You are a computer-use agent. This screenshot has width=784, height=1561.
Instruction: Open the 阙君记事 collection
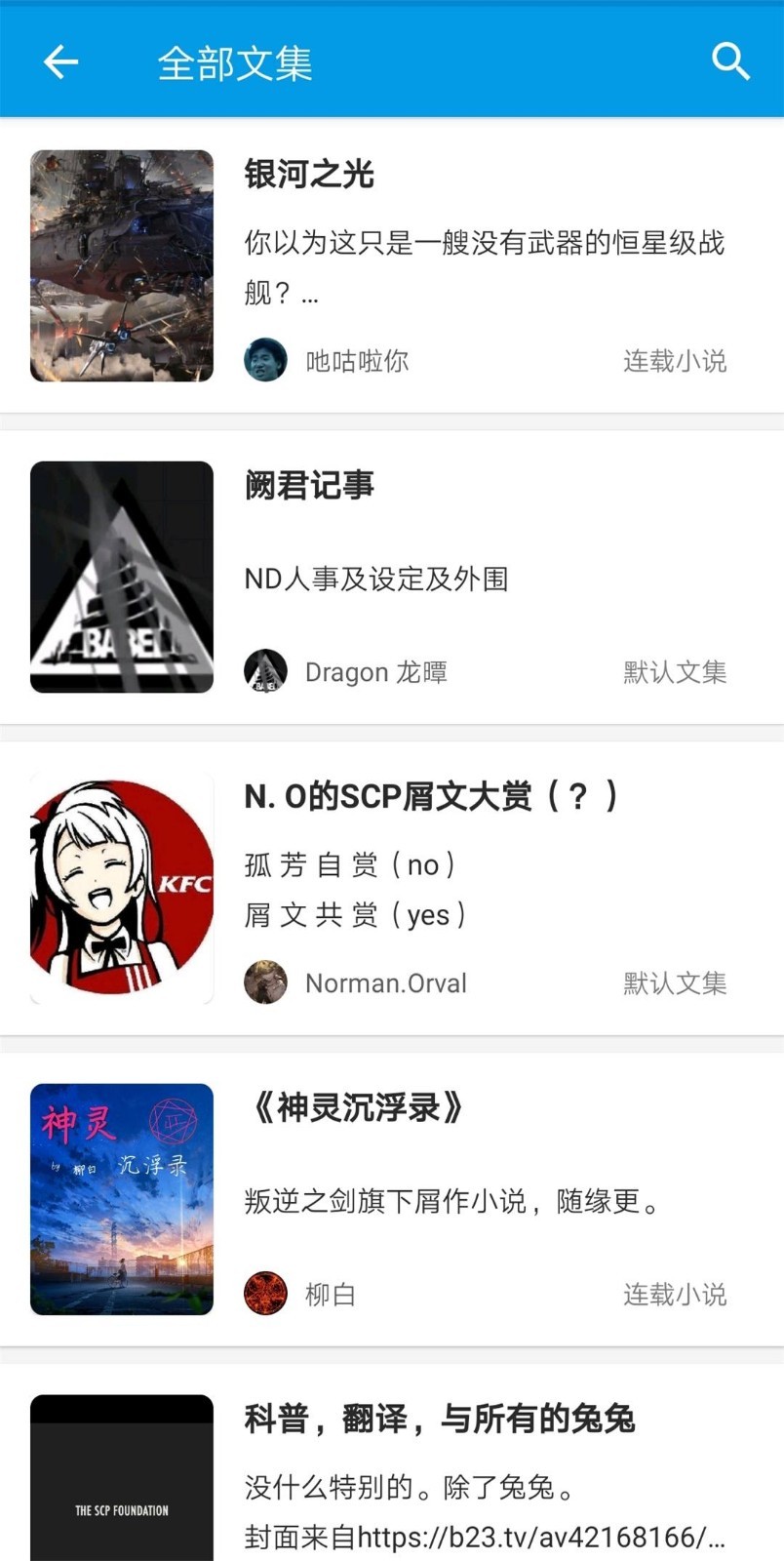click(308, 486)
